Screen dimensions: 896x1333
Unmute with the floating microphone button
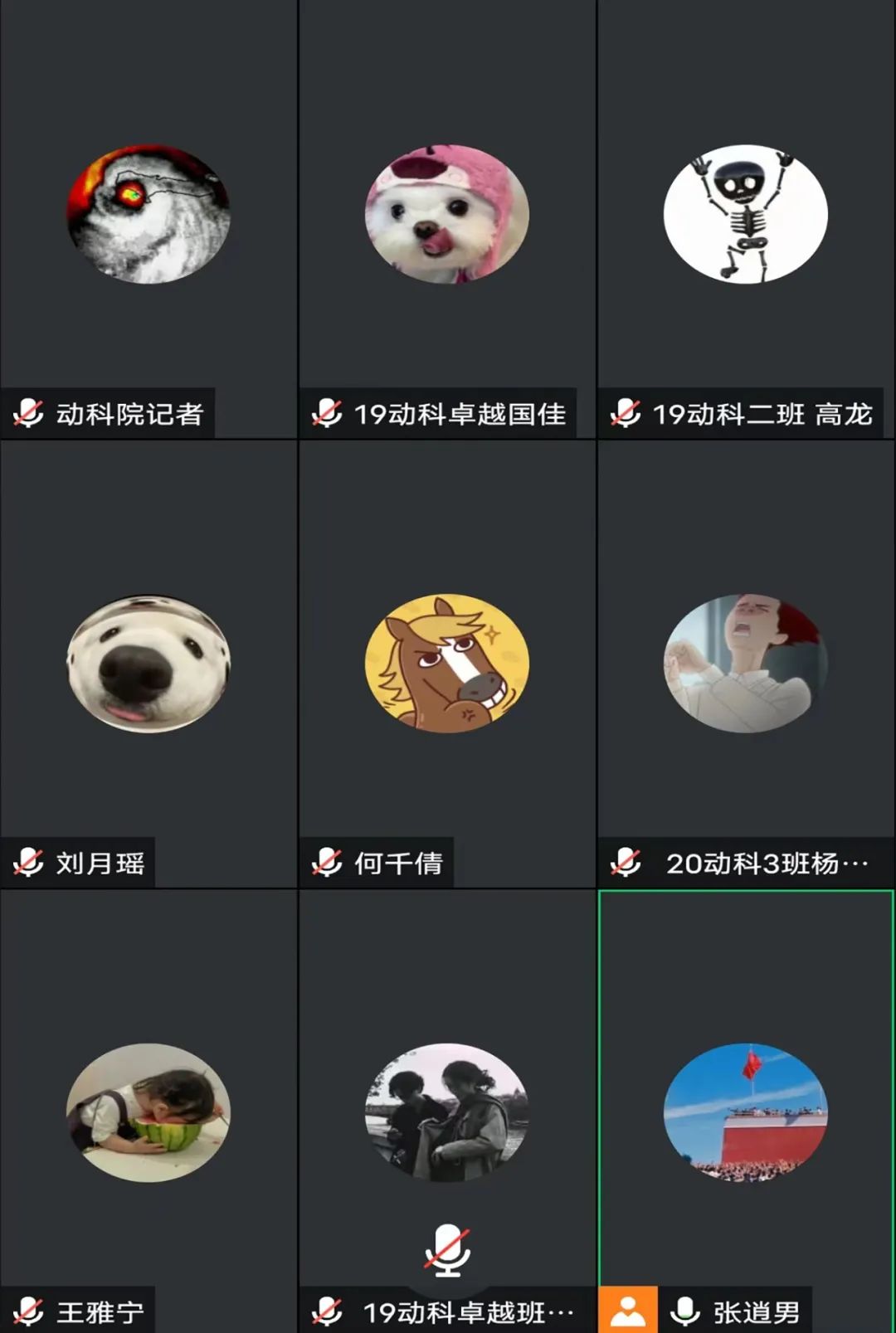pos(447,1250)
